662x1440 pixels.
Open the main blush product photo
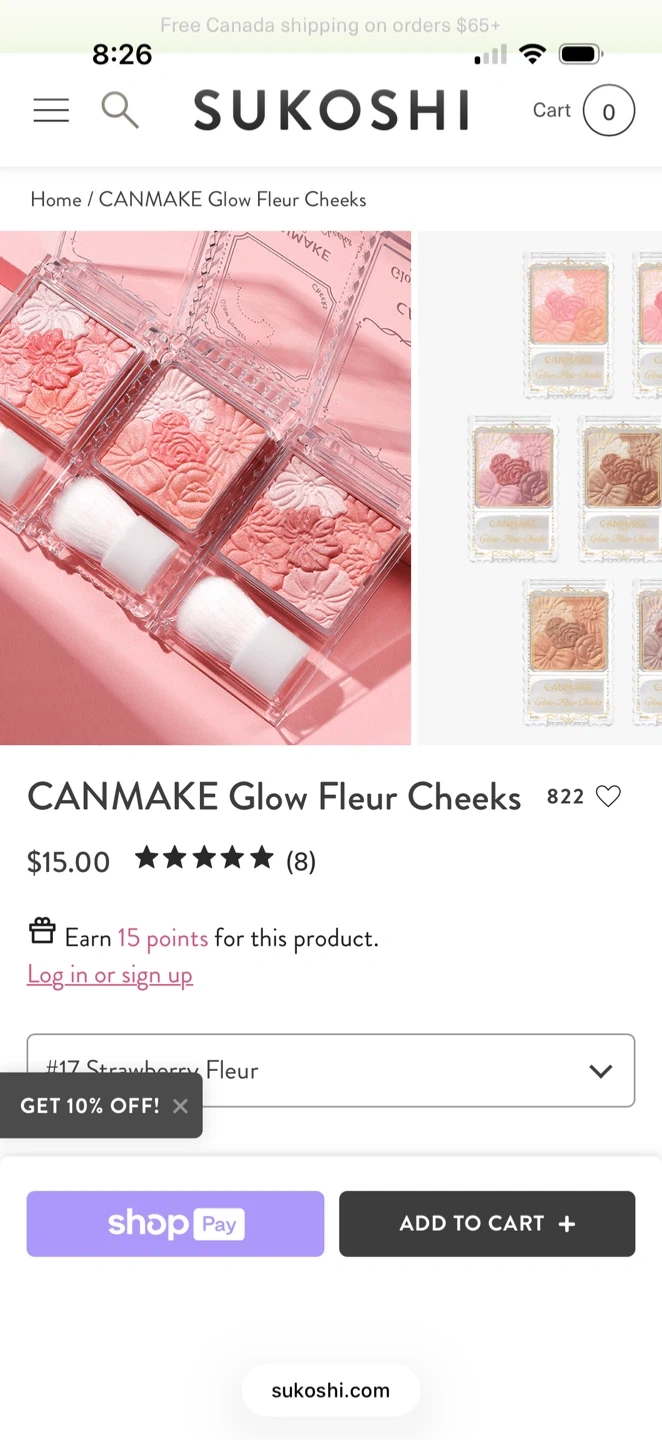[x=205, y=488]
